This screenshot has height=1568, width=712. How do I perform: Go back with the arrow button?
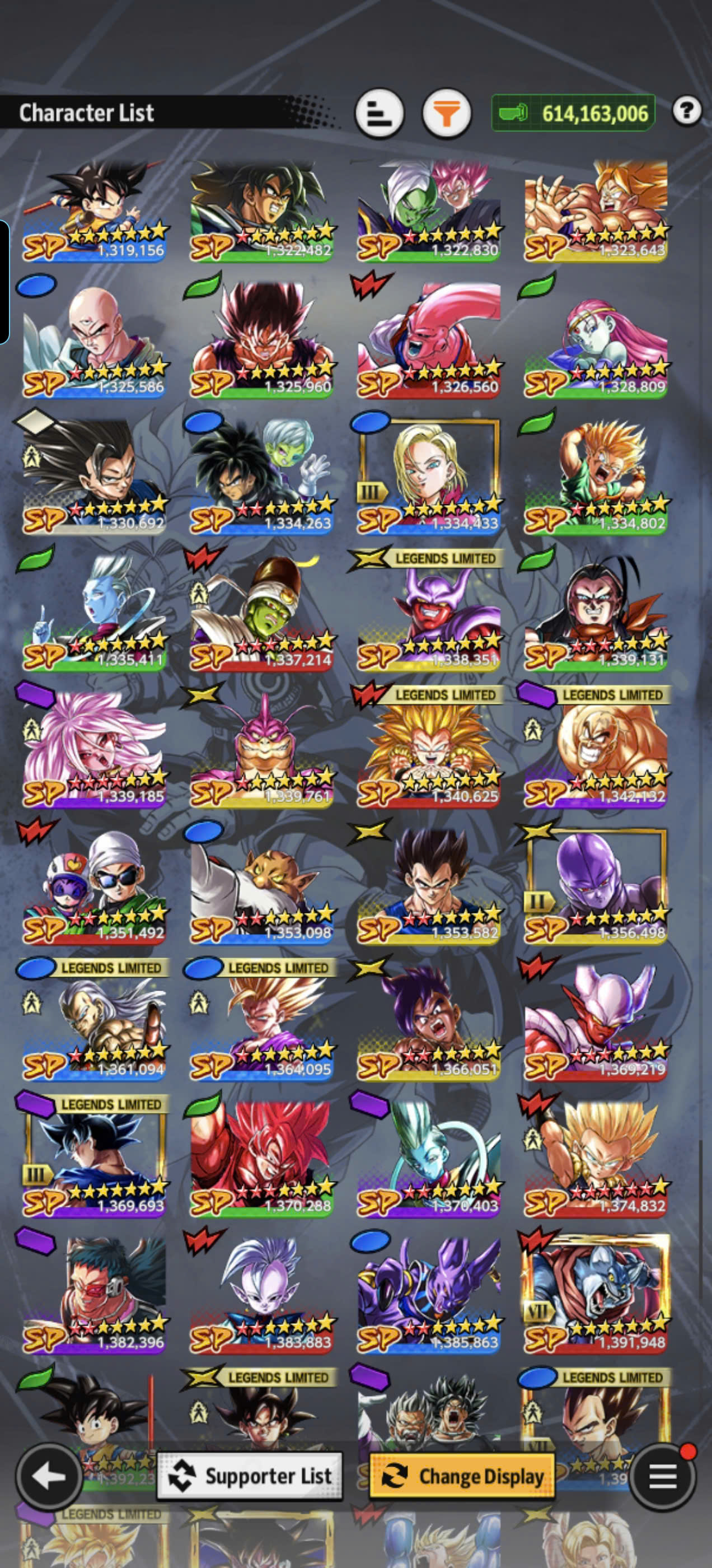point(49,1476)
